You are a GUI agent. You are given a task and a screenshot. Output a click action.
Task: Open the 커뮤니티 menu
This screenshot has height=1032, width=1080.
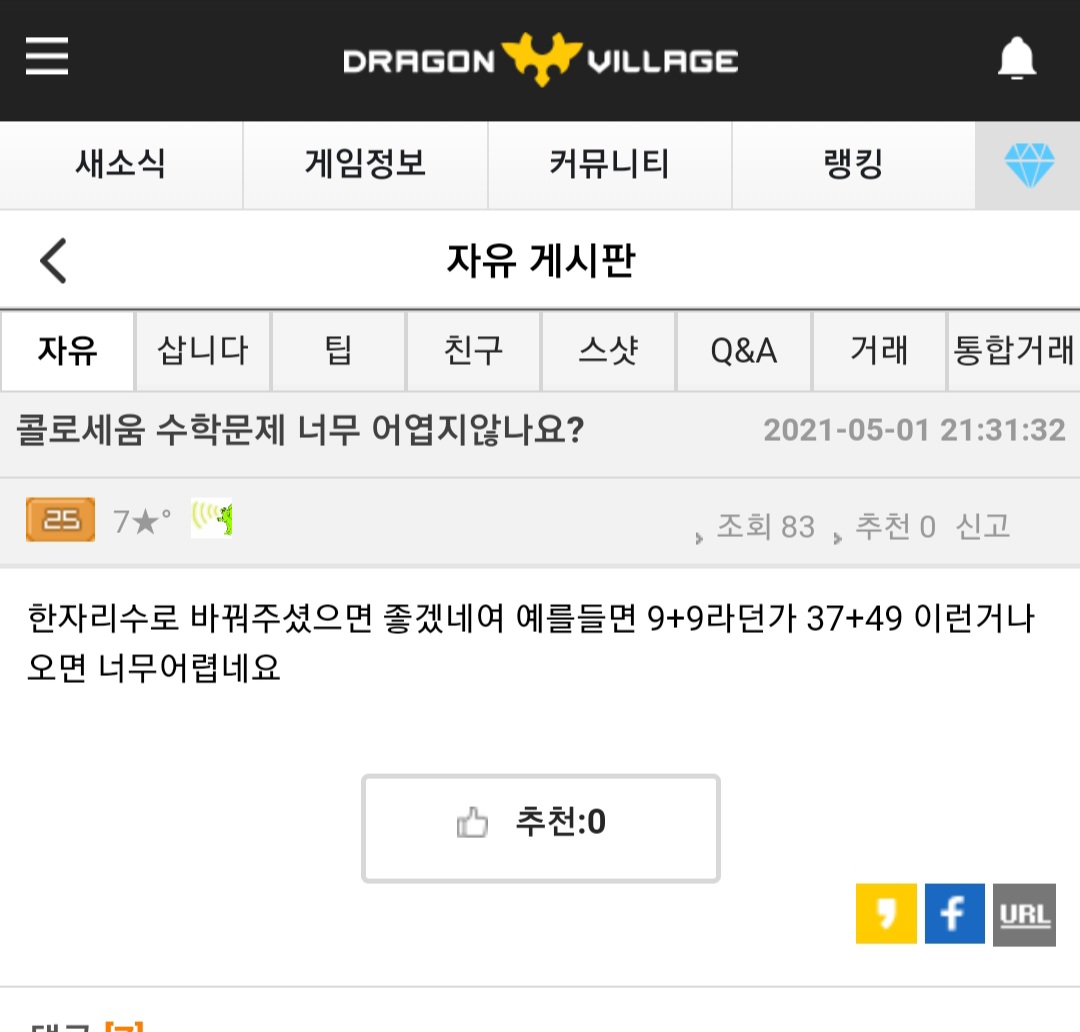coord(610,165)
